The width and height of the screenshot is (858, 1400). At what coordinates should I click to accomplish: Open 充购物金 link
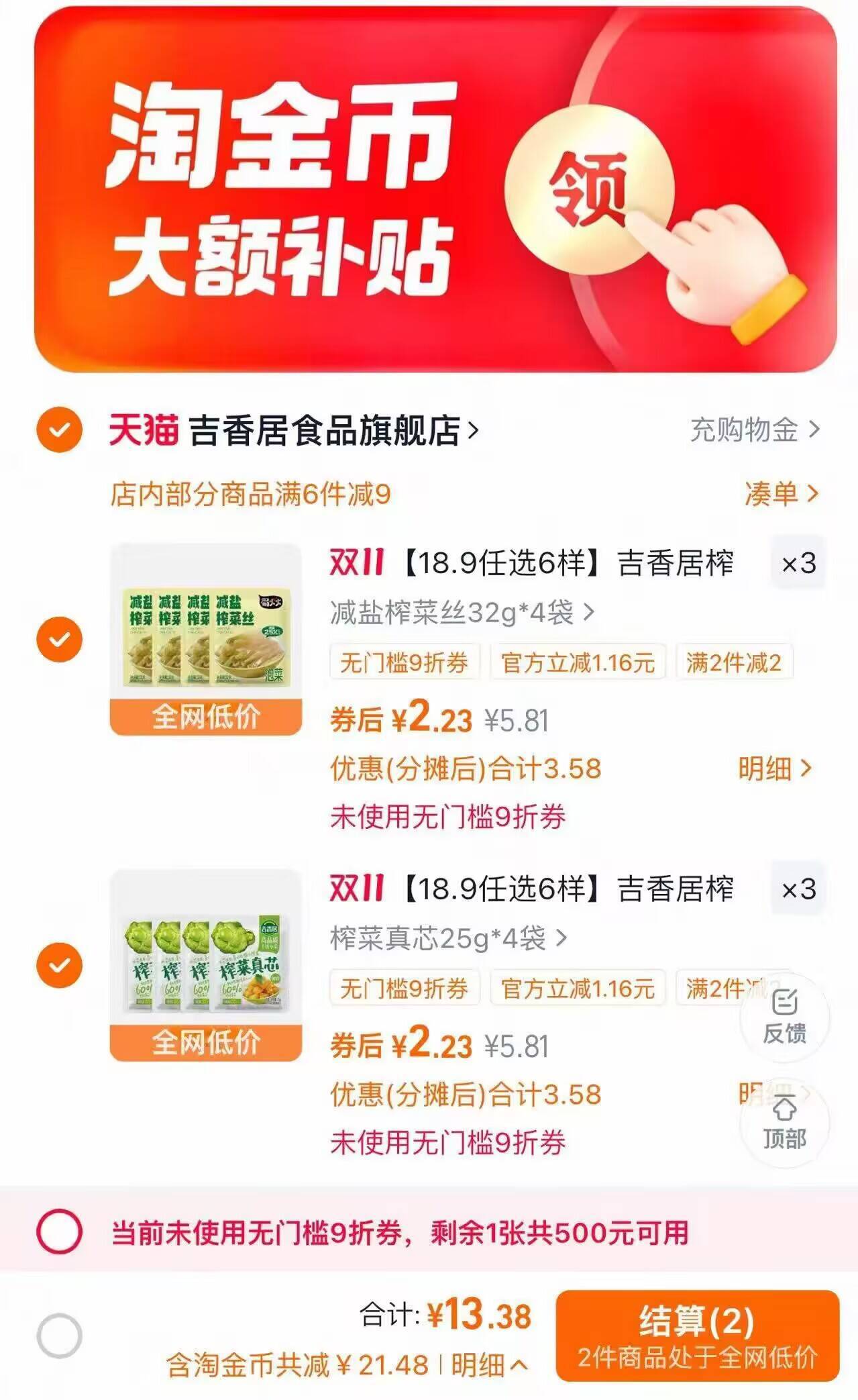[754, 430]
